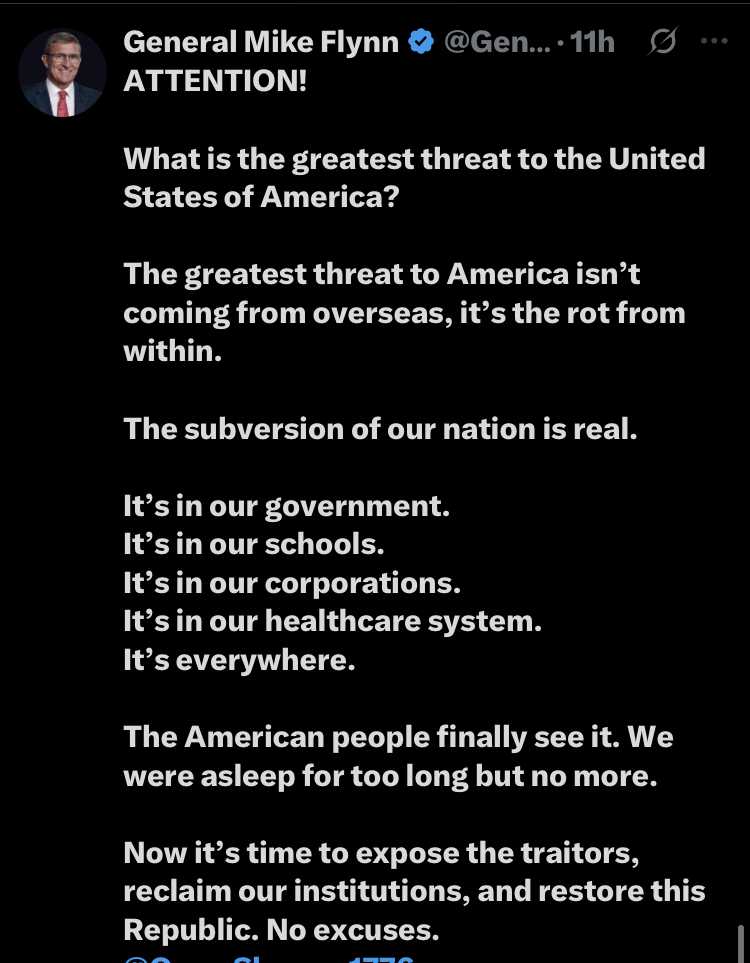
Task: Open General Mike Flynn's profile picture
Action: [x=62, y=72]
